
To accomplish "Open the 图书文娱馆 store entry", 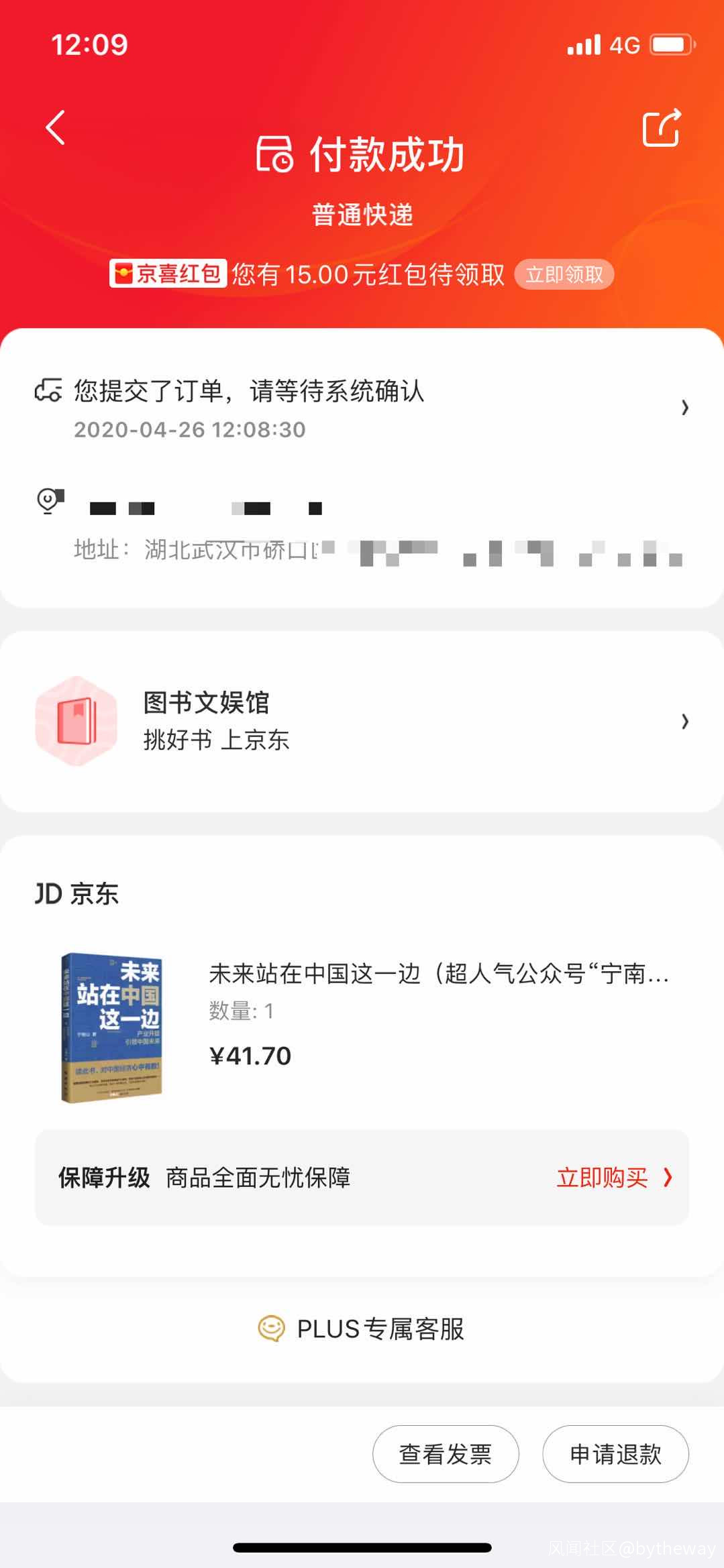I will (362, 721).
